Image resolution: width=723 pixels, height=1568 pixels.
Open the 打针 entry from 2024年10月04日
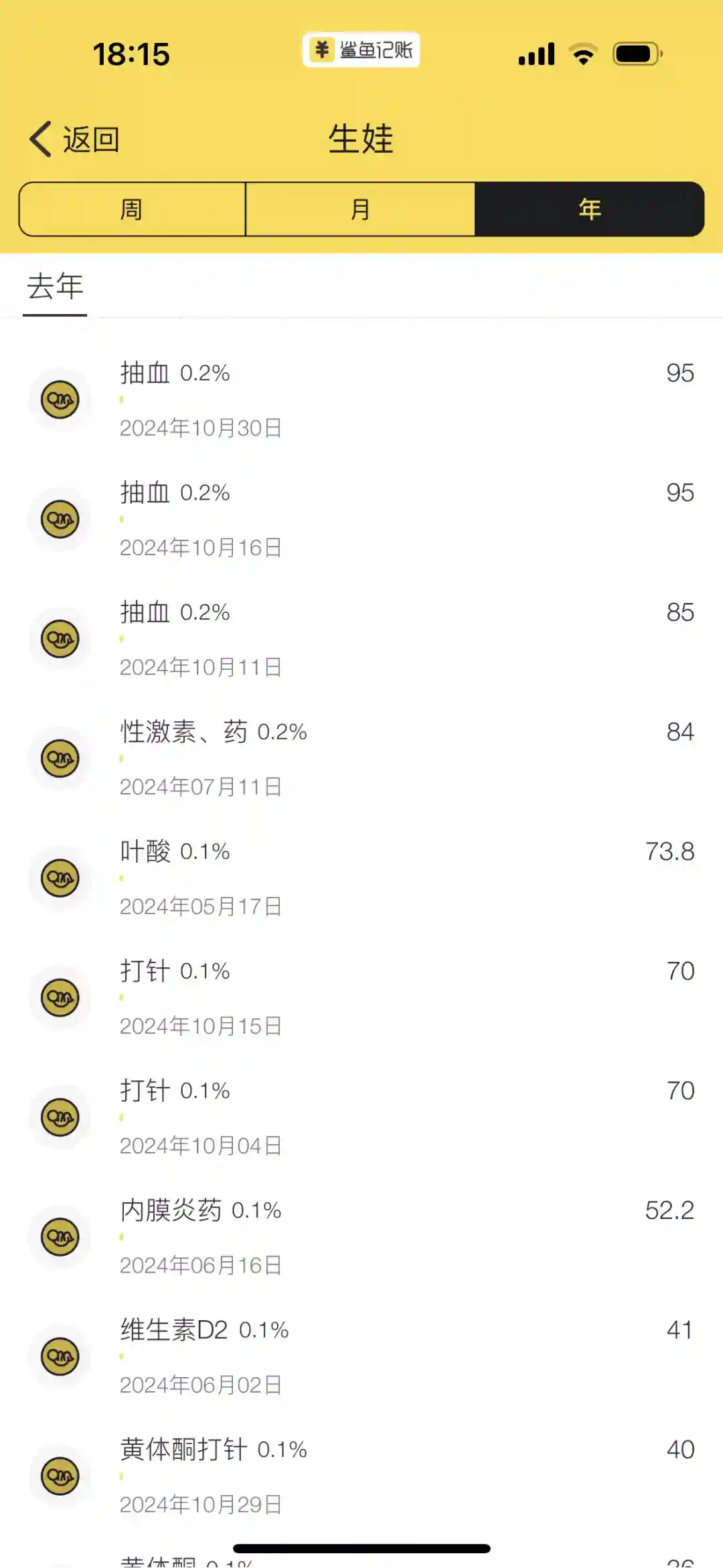(361, 1117)
